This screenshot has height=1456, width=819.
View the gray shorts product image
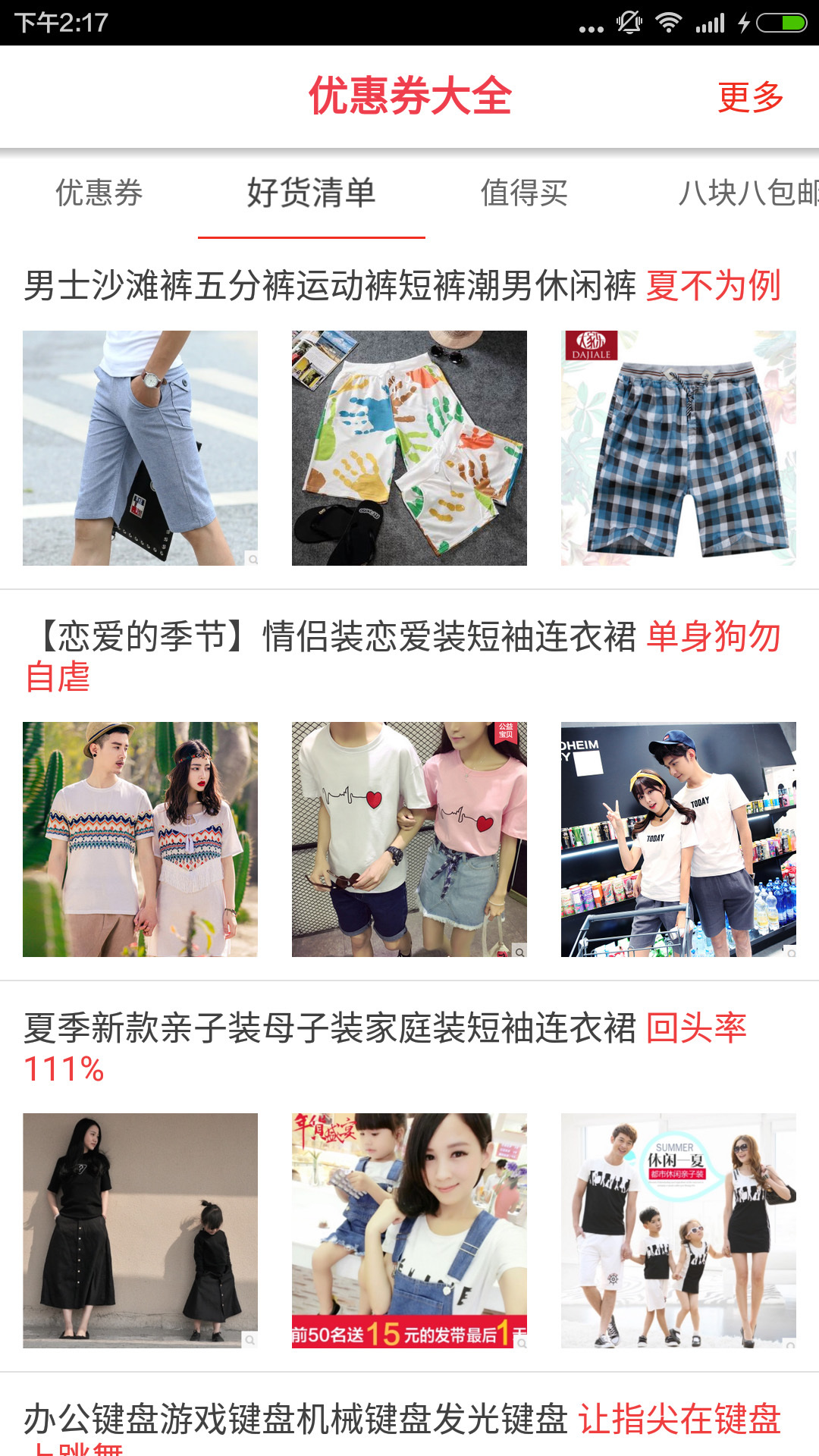click(140, 447)
